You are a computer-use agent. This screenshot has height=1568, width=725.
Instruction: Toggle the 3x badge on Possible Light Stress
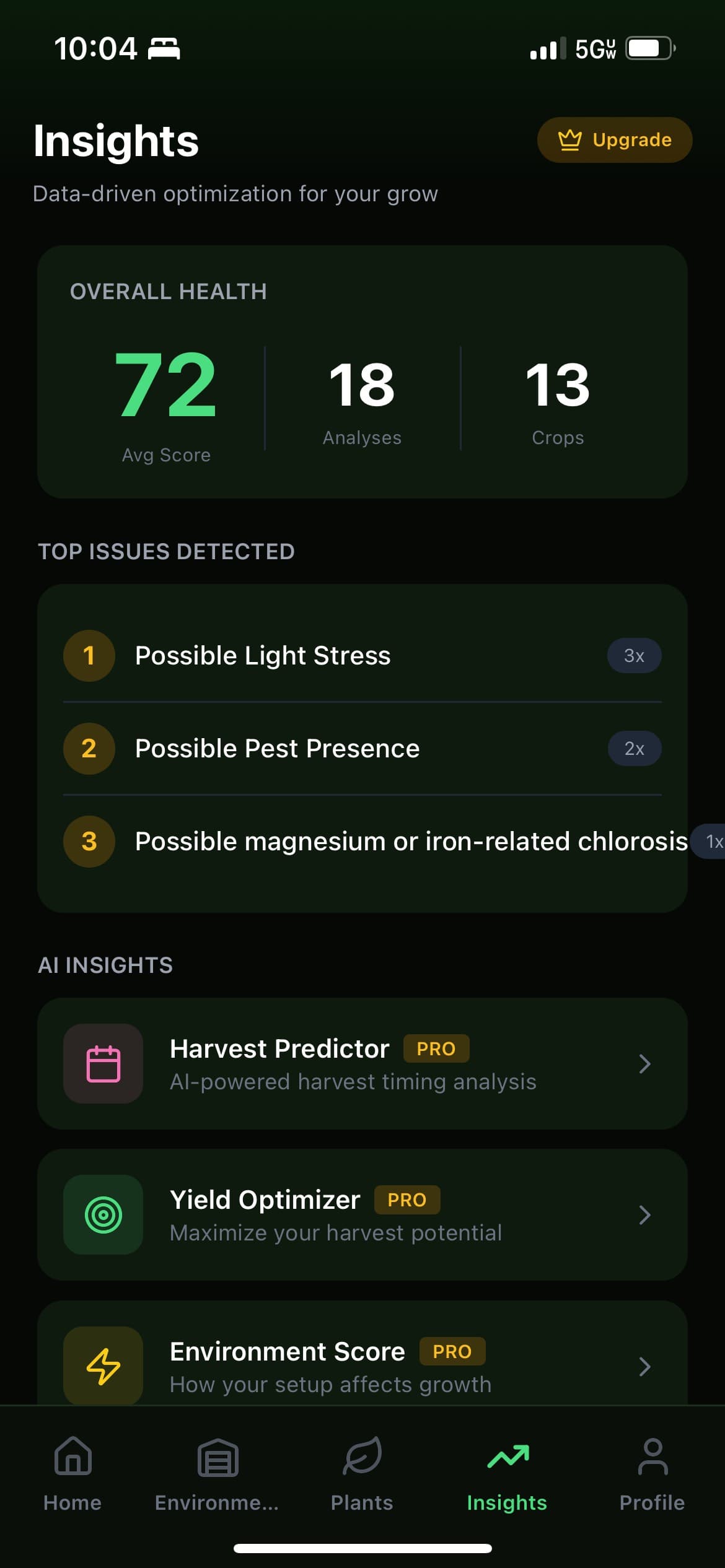(x=634, y=655)
